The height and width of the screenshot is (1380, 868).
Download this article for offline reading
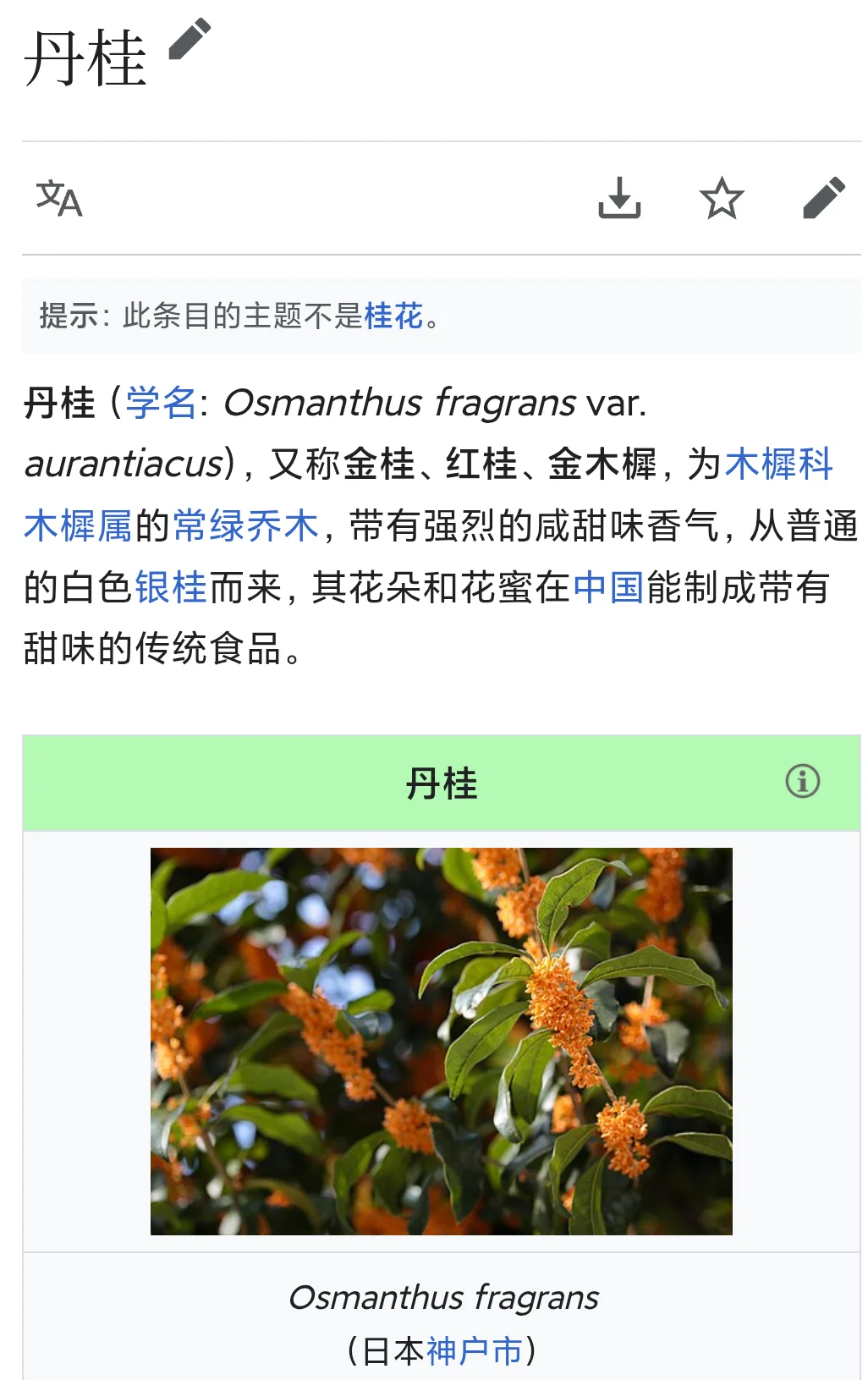click(x=619, y=199)
